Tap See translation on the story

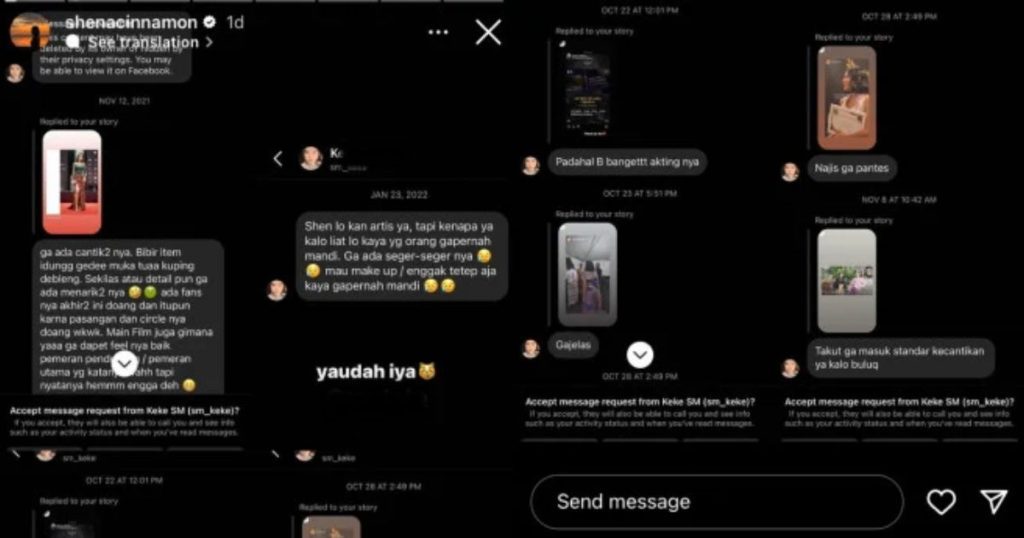click(143, 43)
